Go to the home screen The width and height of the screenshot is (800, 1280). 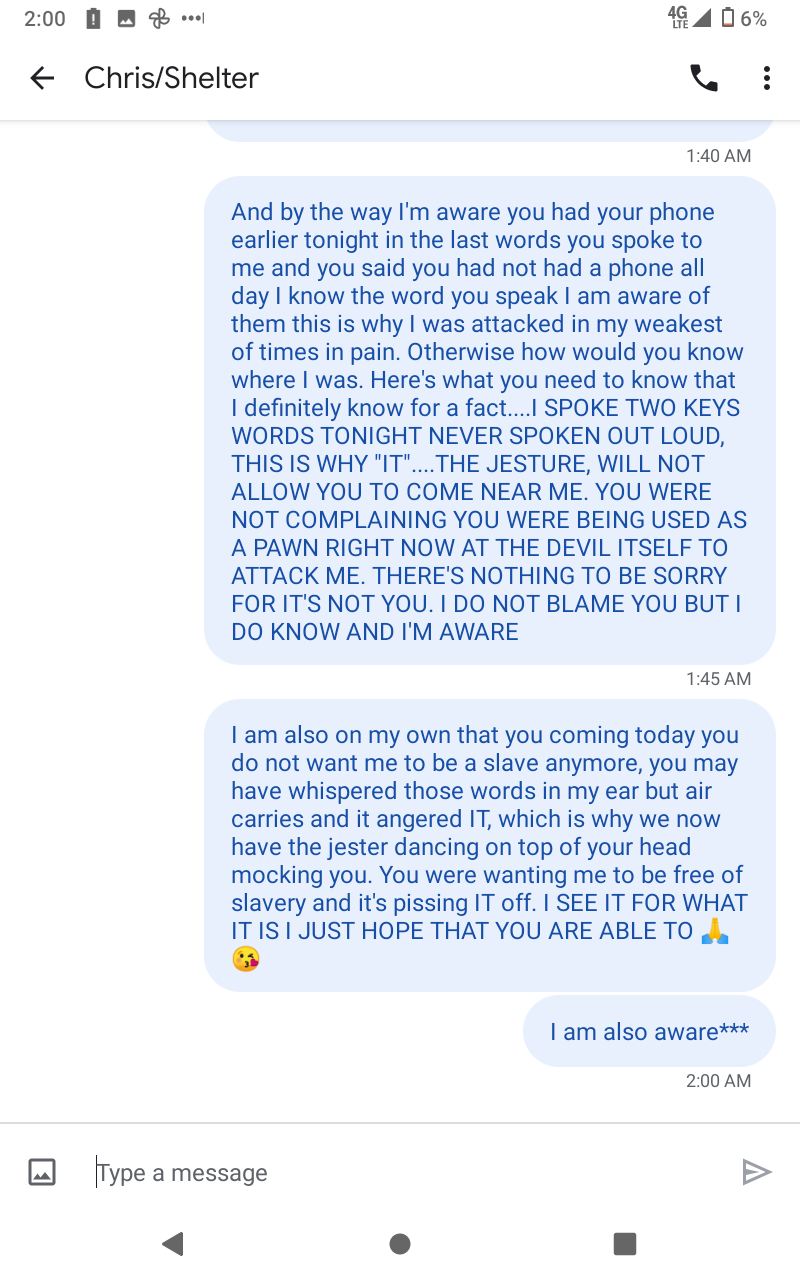tap(400, 1243)
